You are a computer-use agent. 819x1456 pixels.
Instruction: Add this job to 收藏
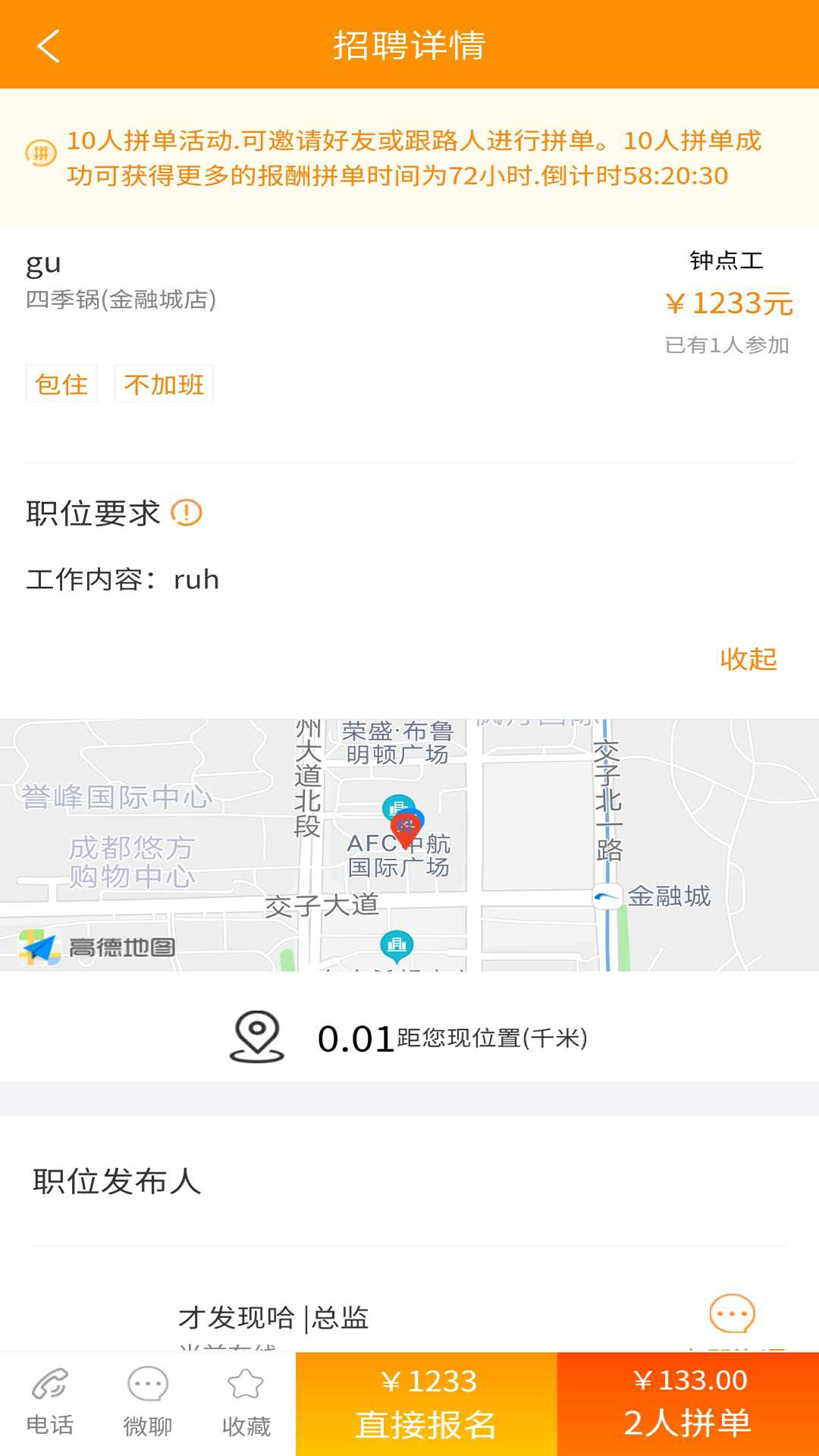pyautogui.click(x=246, y=1403)
